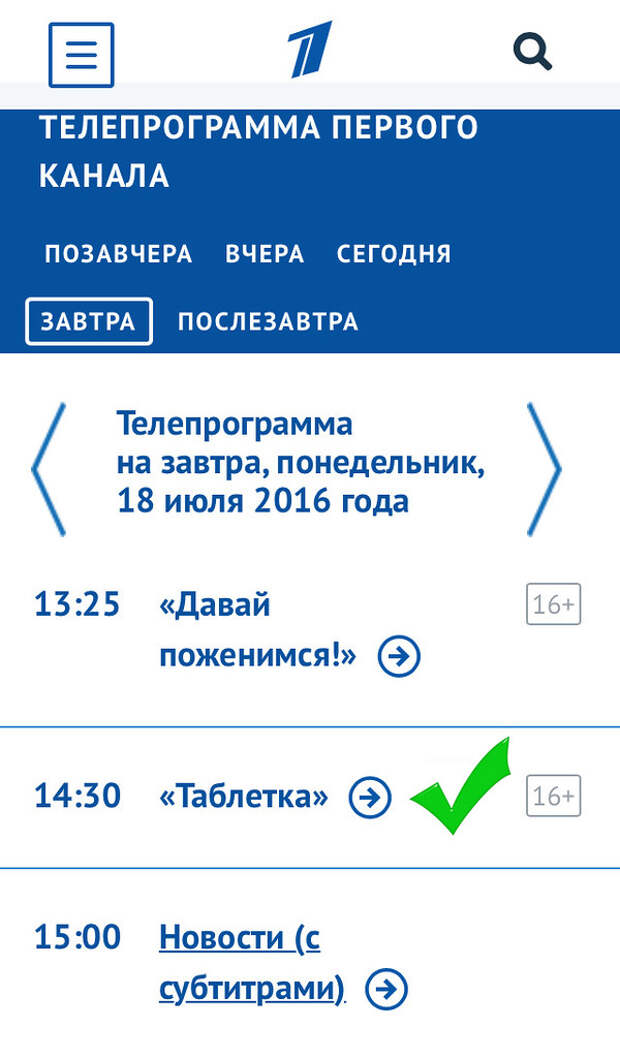Open «Таблетка» program at 14:30
620x1058 pixels.
244,797
